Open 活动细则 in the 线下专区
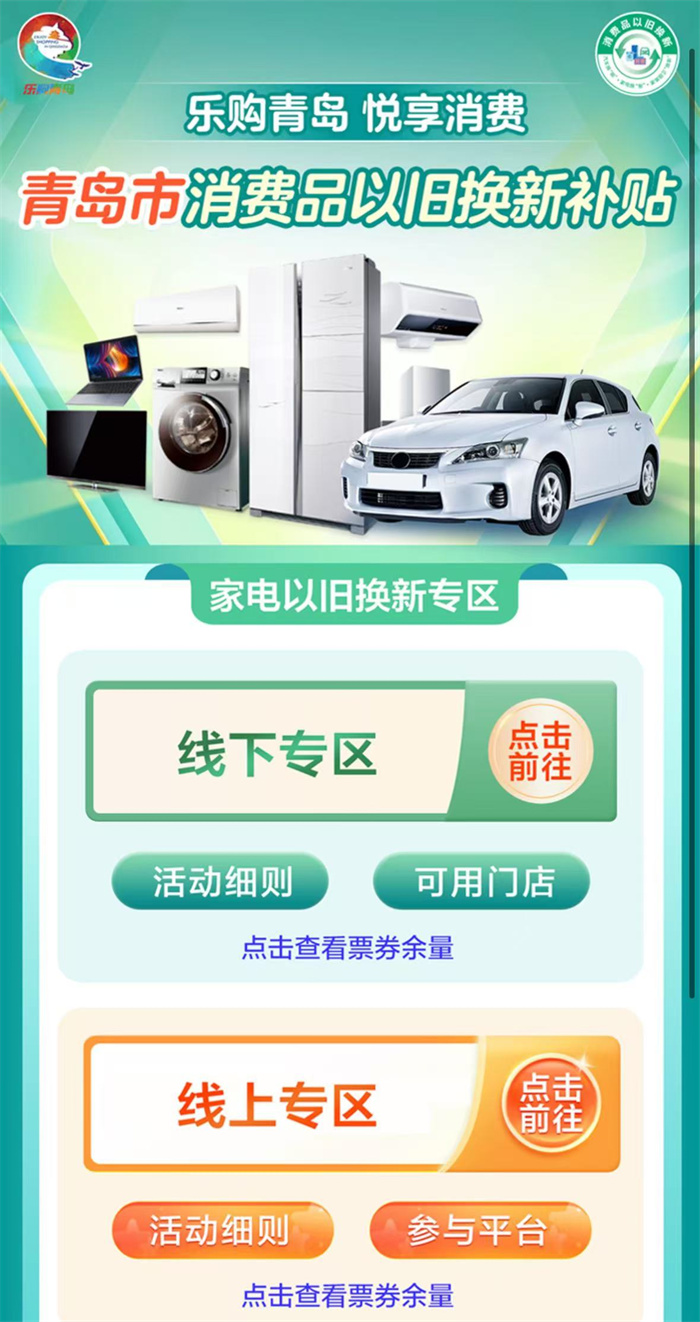This screenshot has width=700, height=1322. tap(220, 882)
